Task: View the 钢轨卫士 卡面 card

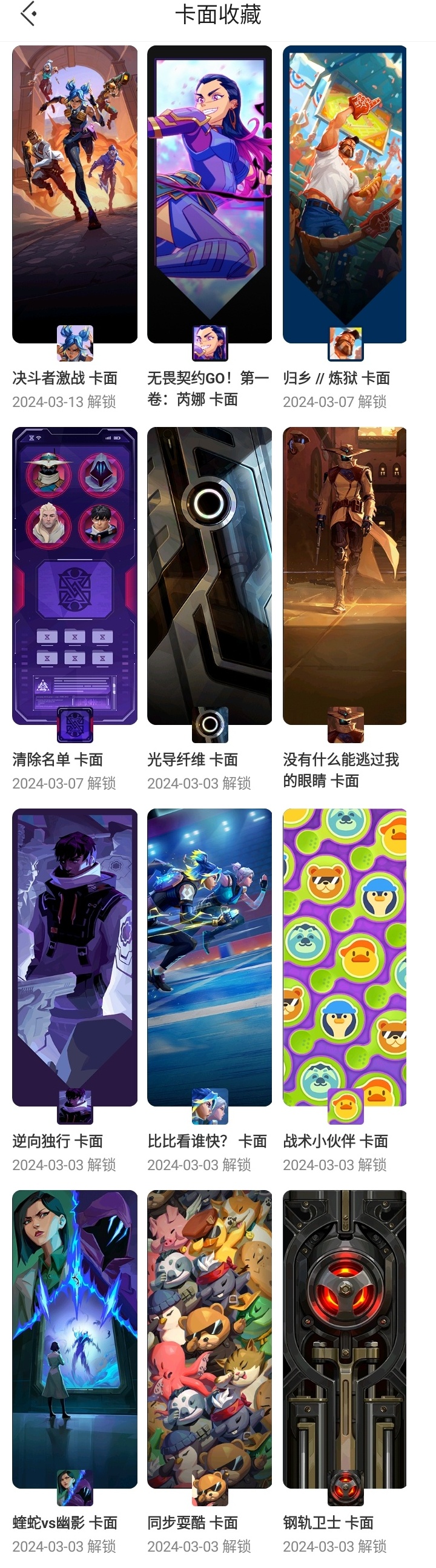Action: pos(345,1339)
